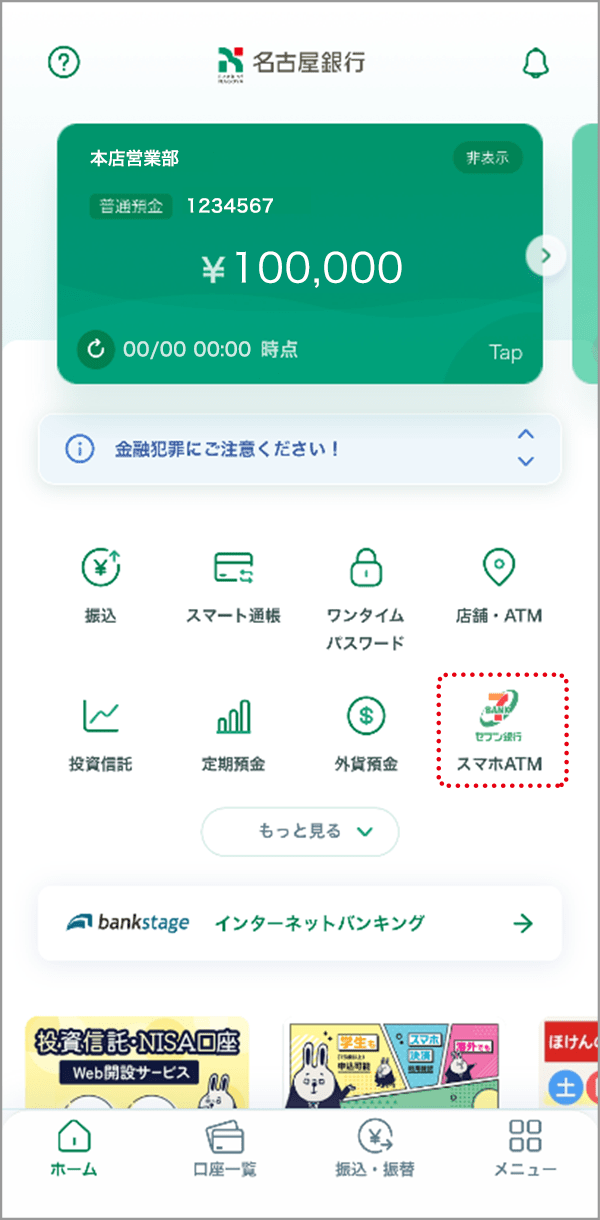Open 投資信託

pos(100,735)
